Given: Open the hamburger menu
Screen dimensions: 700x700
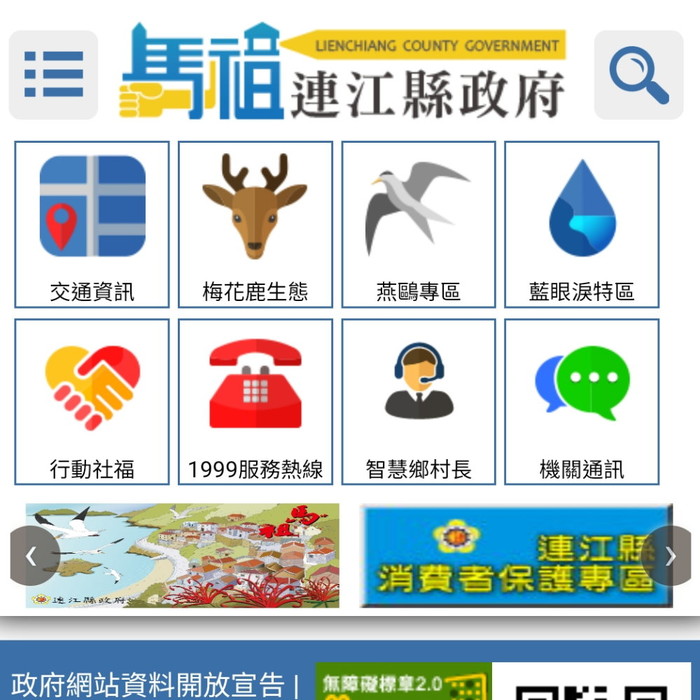Looking at the screenshot, I should pyautogui.click(x=53, y=75).
